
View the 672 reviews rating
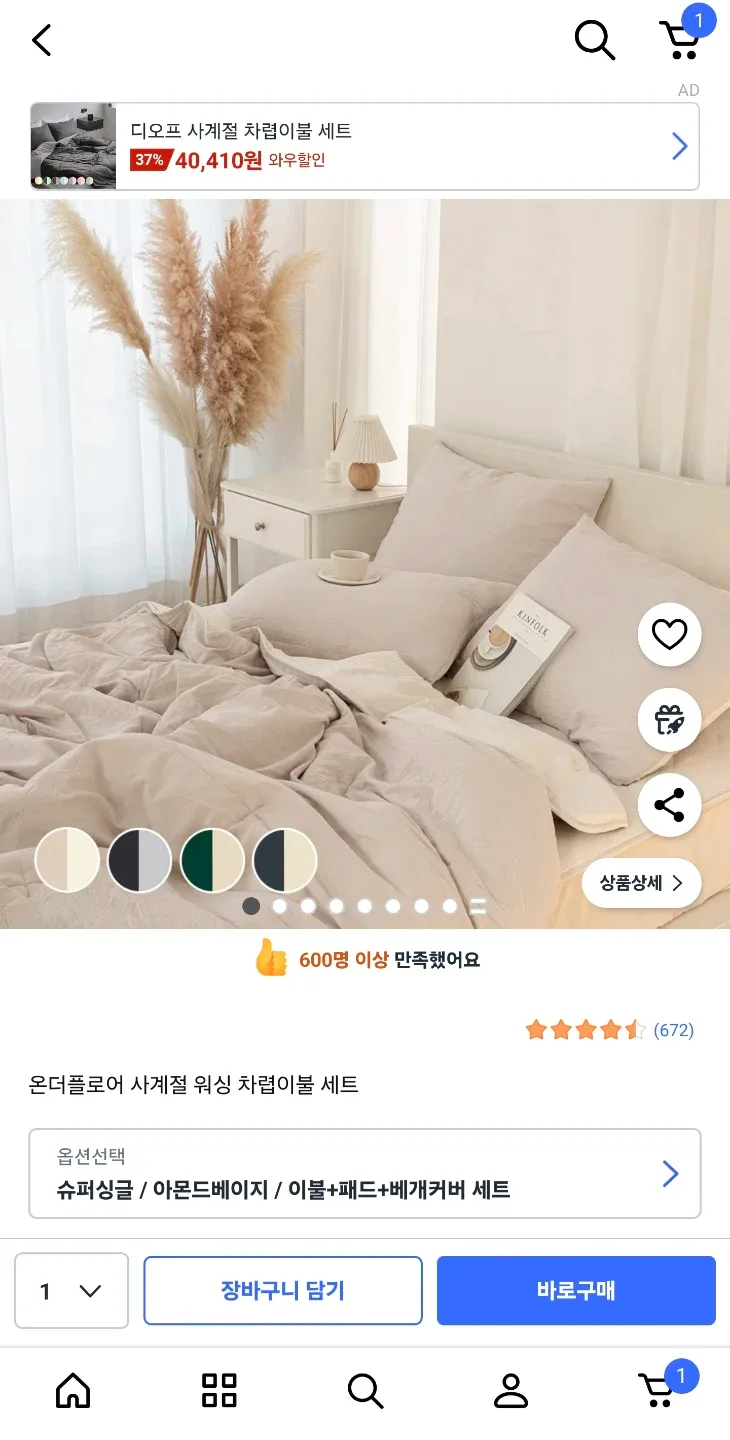[609, 1030]
